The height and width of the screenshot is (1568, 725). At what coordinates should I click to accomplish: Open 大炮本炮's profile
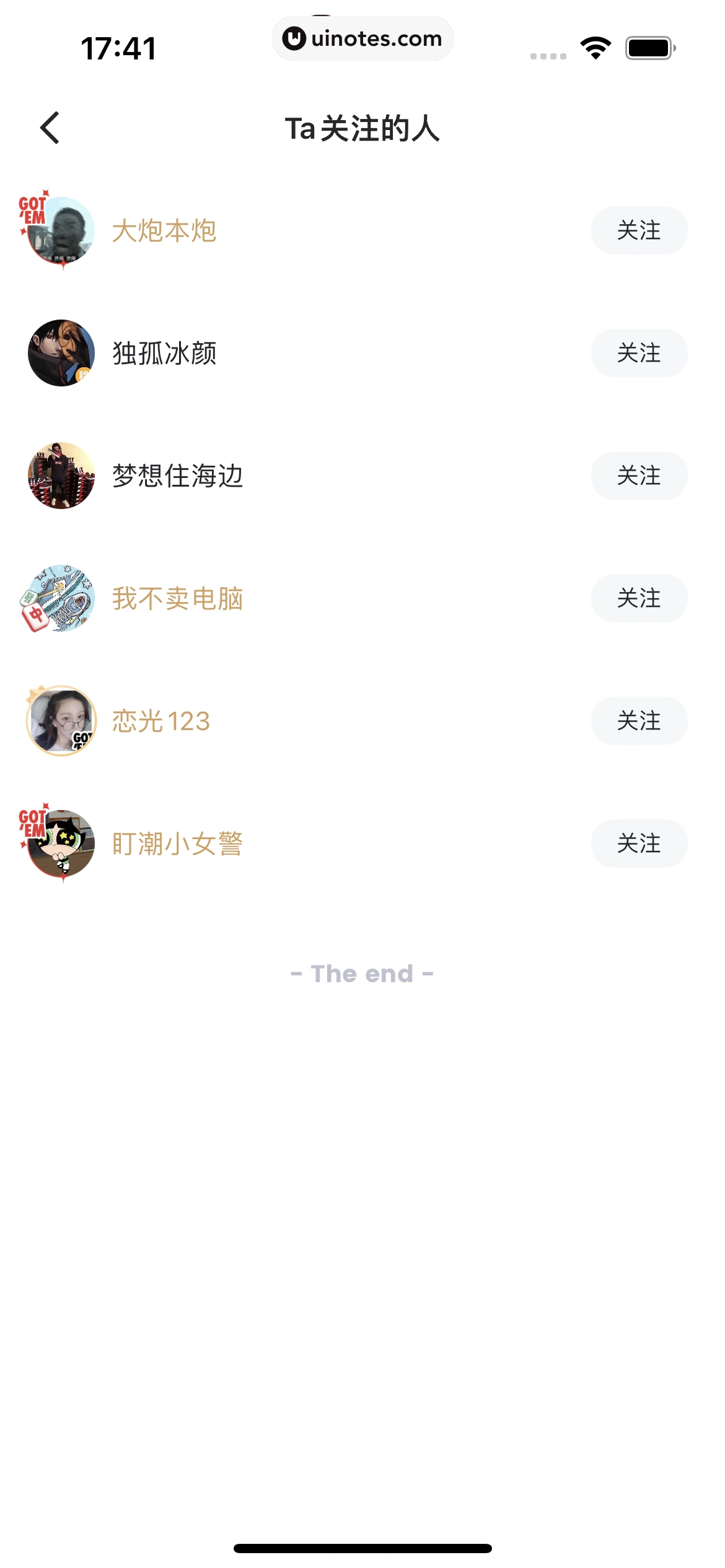pos(164,231)
